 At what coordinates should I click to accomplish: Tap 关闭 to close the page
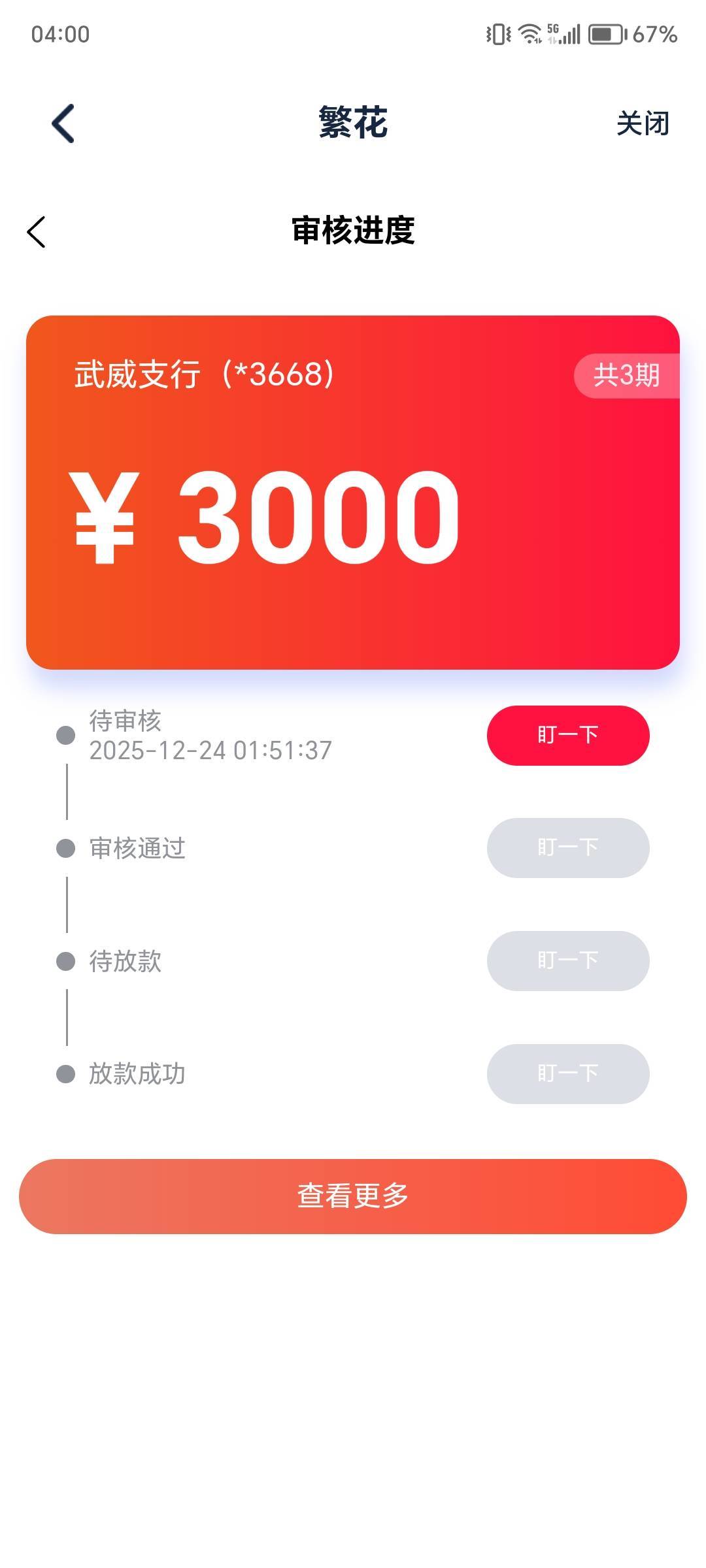click(x=643, y=123)
